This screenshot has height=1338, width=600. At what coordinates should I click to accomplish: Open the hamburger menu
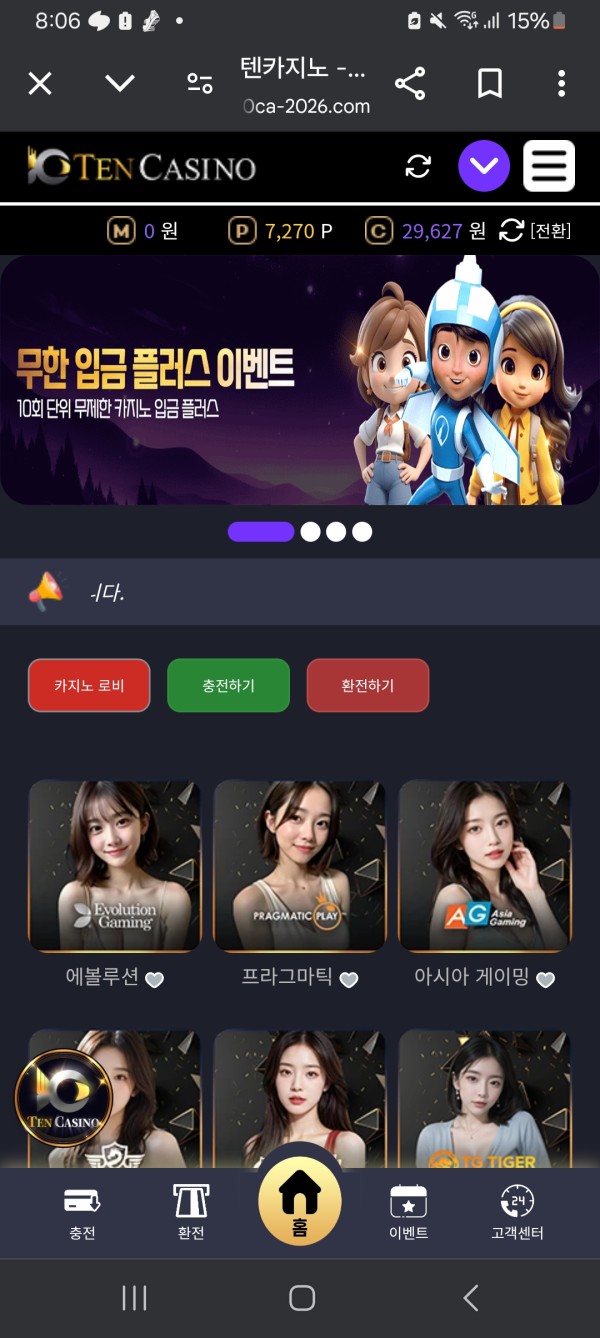(x=549, y=166)
